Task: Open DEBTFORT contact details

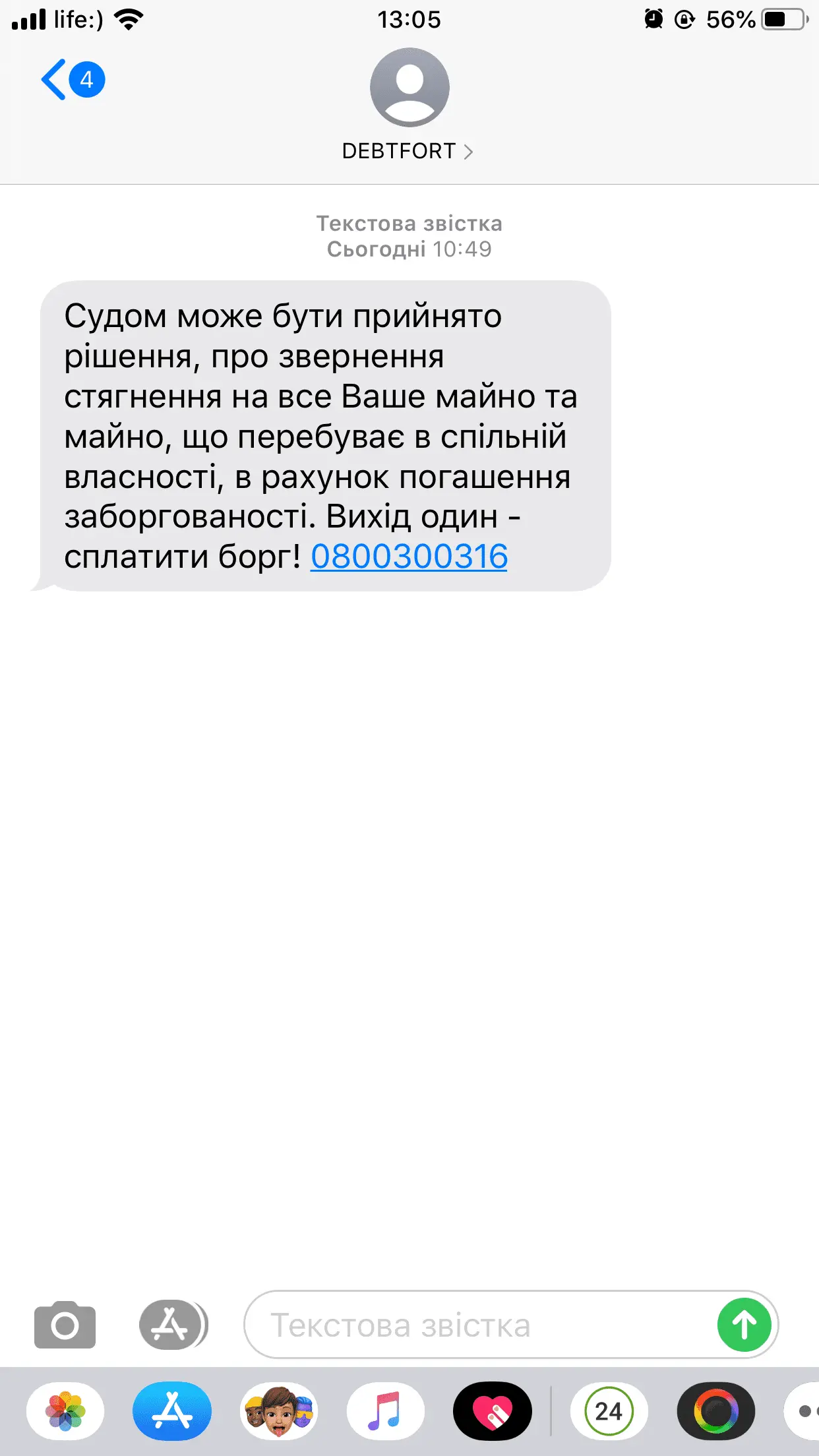Action: click(408, 151)
